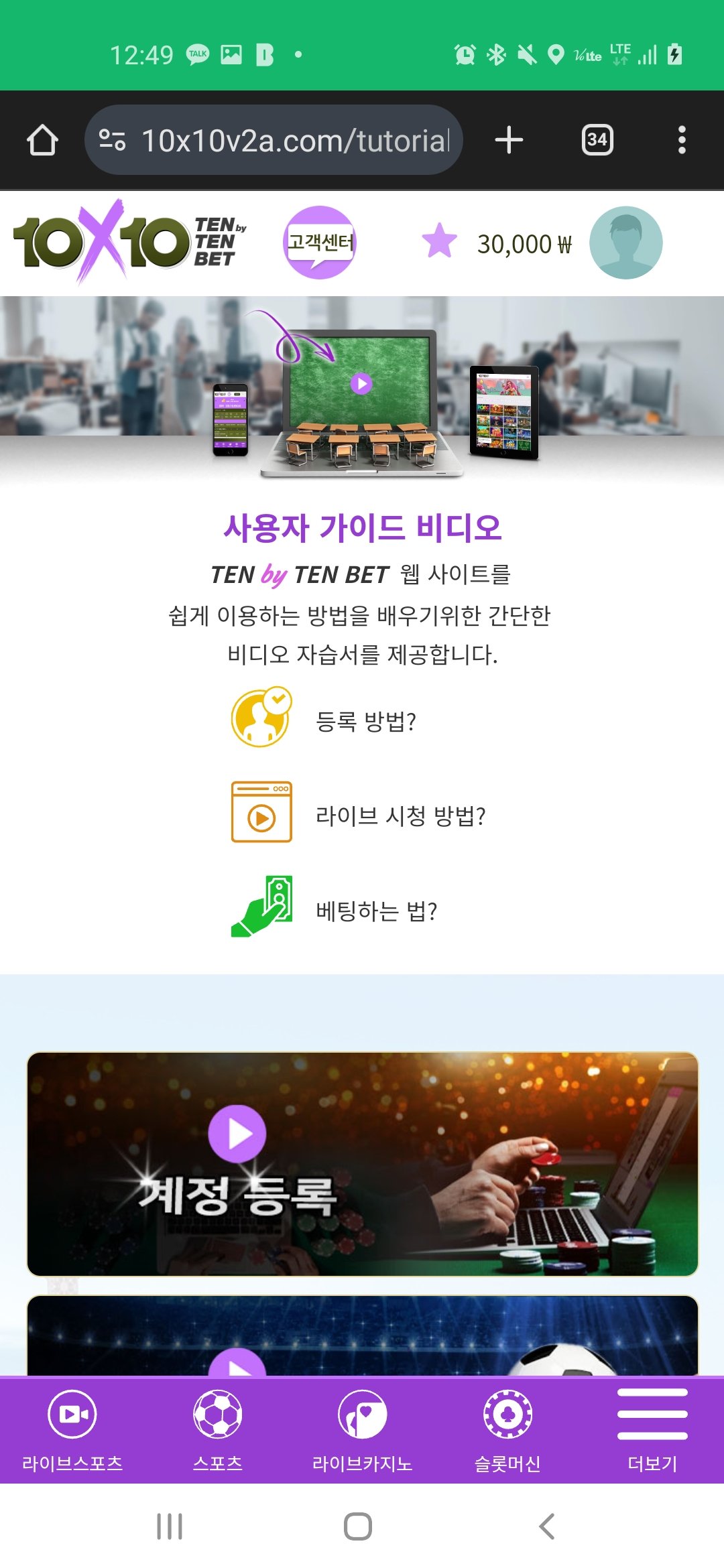This screenshot has width=724, height=1568.
Task: Open the system recent apps view
Action: 169,1526
